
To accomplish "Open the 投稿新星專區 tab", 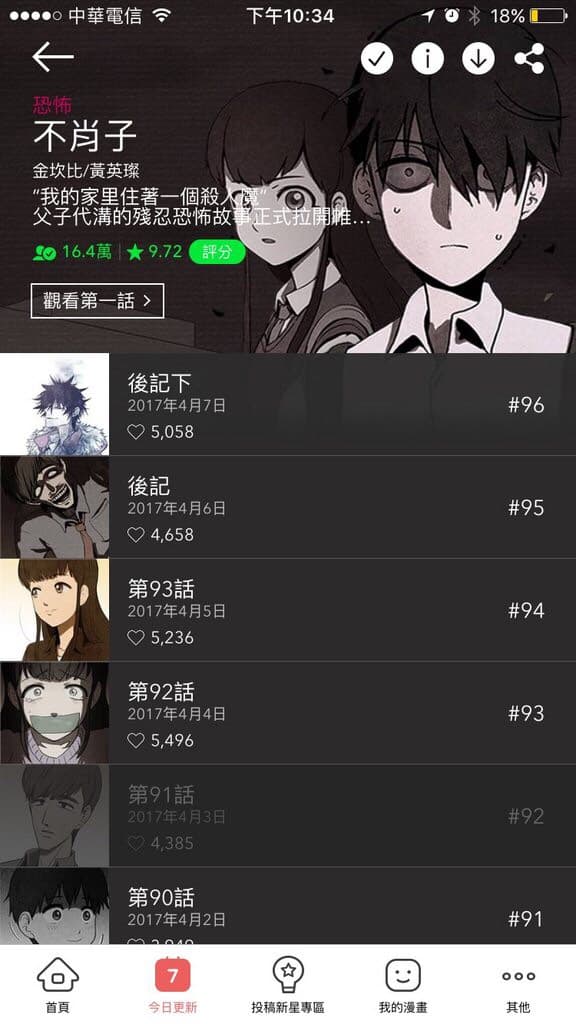I will click(288, 985).
